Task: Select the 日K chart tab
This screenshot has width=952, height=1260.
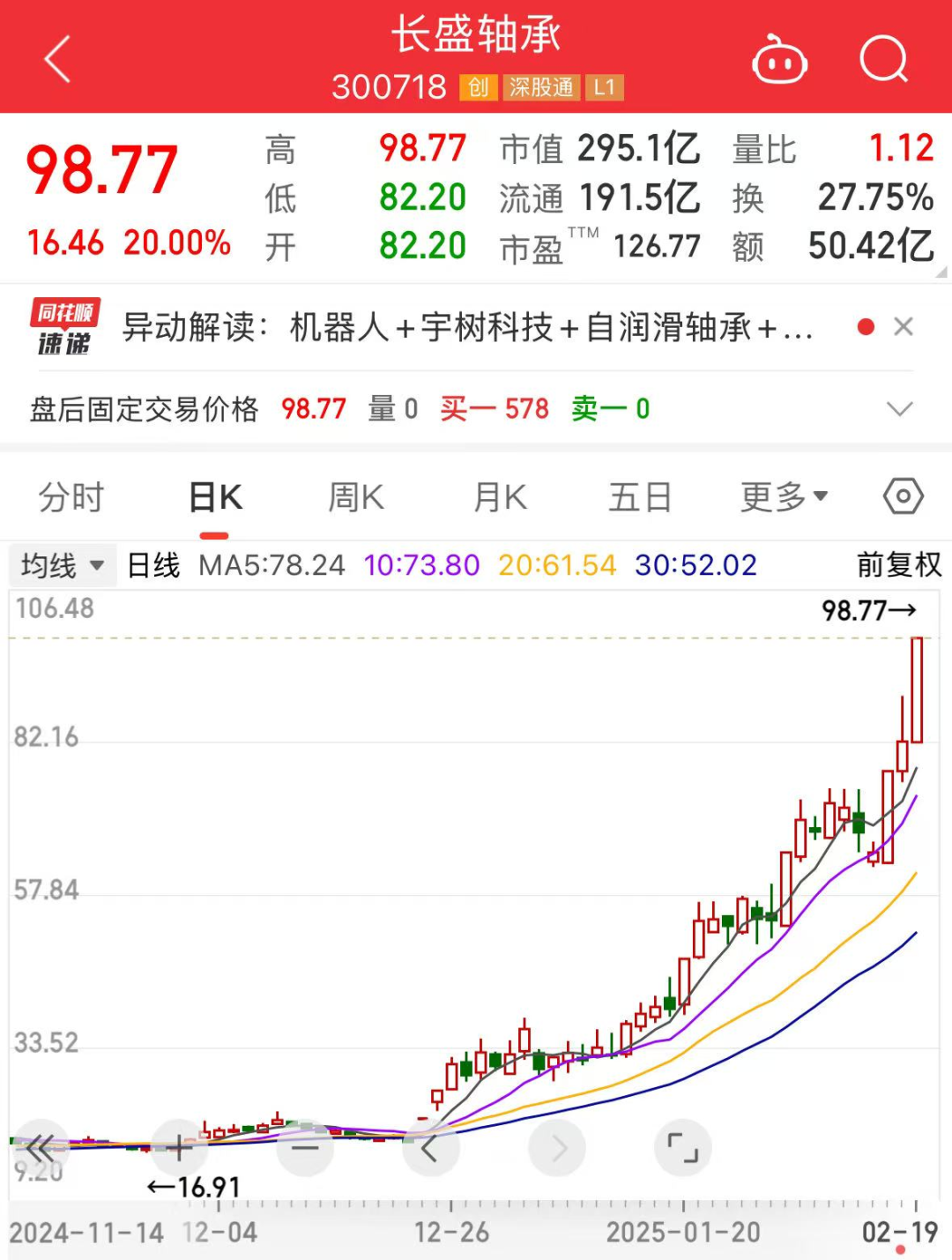Action: tap(215, 497)
